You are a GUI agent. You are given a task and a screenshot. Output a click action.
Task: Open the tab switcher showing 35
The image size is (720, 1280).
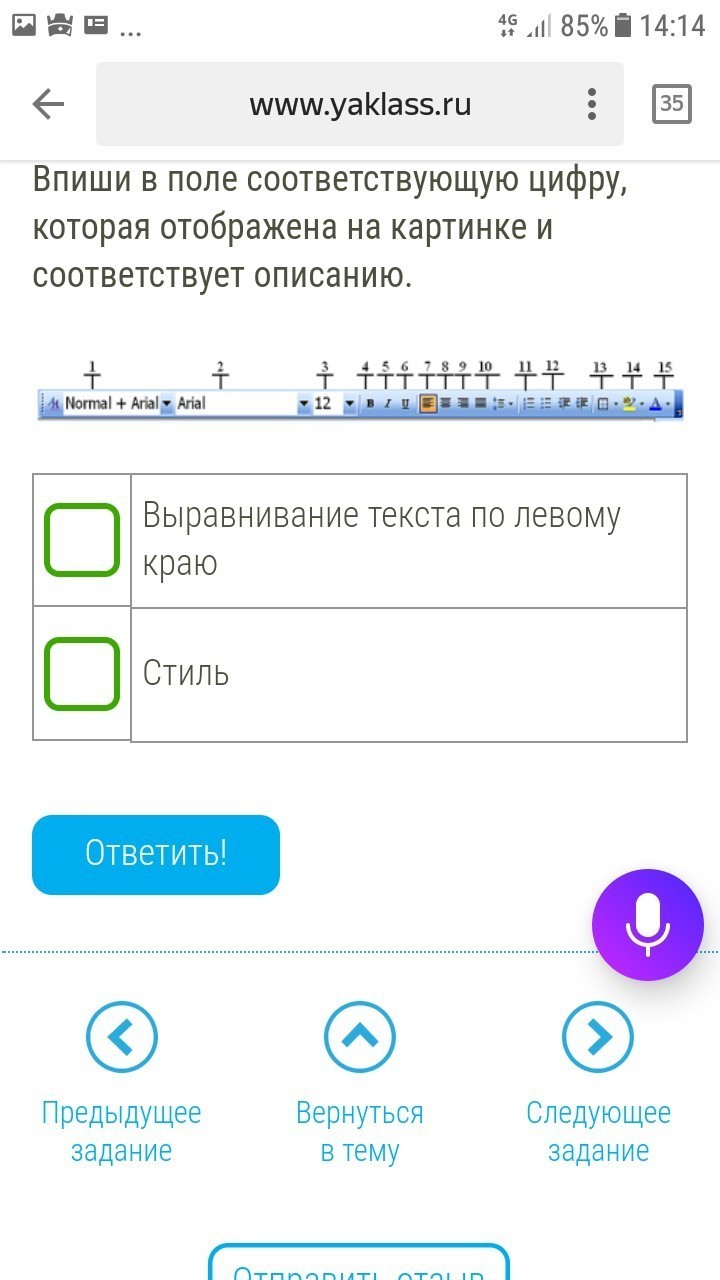[x=672, y=104]
